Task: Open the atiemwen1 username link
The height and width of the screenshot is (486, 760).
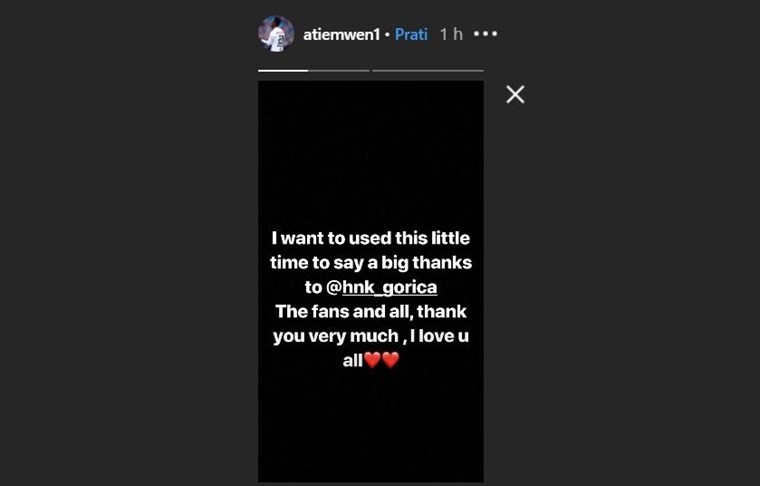Action: pos(342,34)
